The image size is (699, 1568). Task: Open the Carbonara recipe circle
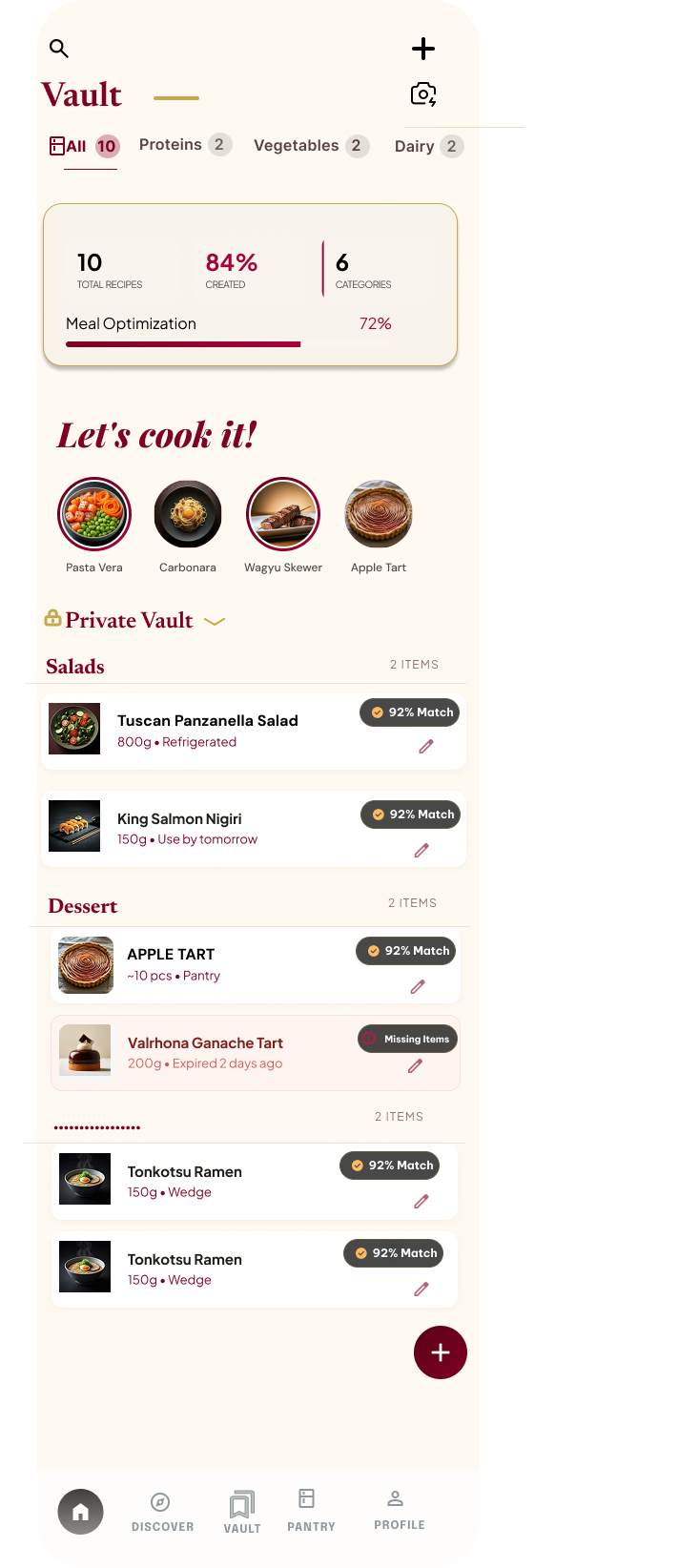point(188,514)
